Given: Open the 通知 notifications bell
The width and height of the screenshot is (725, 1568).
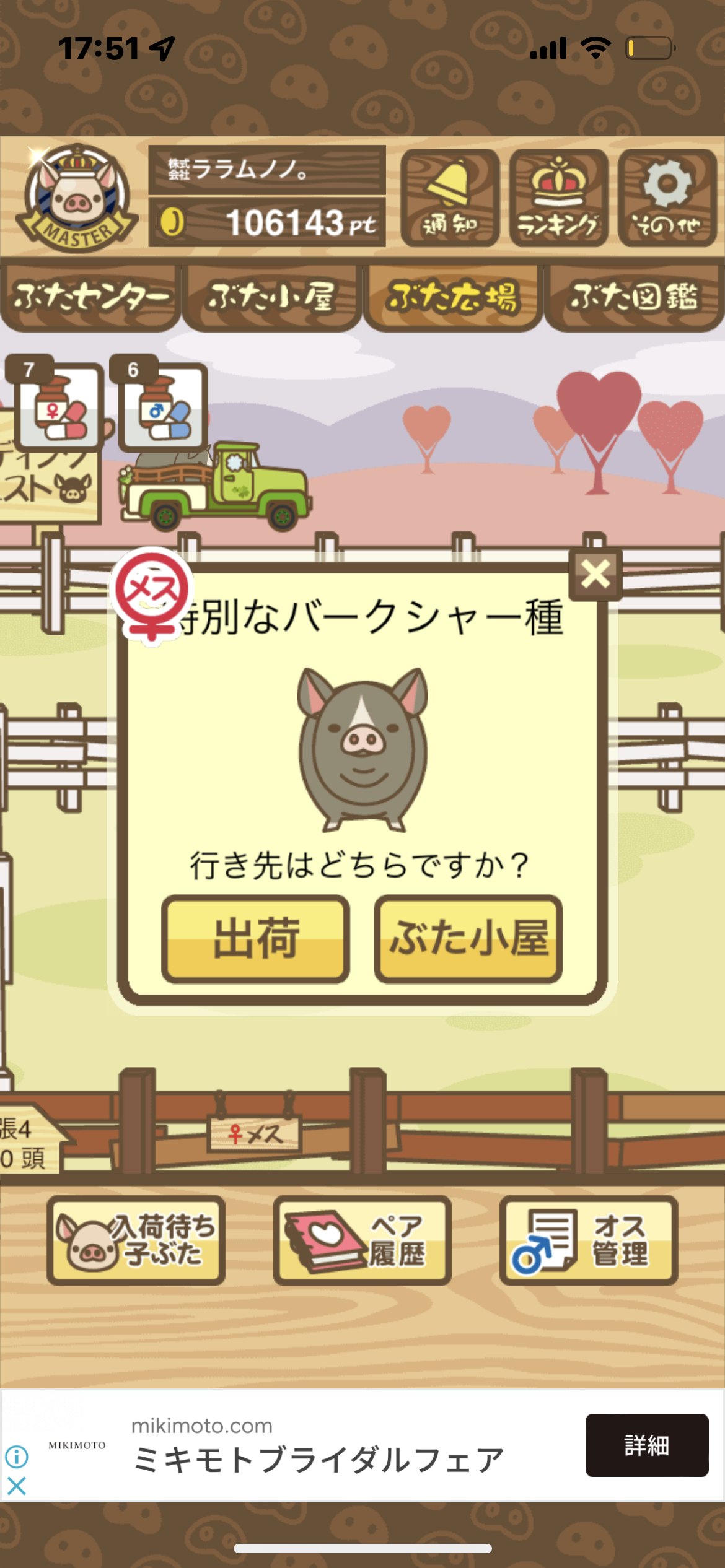Looking at the screenshot, I should click(x=450, y=198).
